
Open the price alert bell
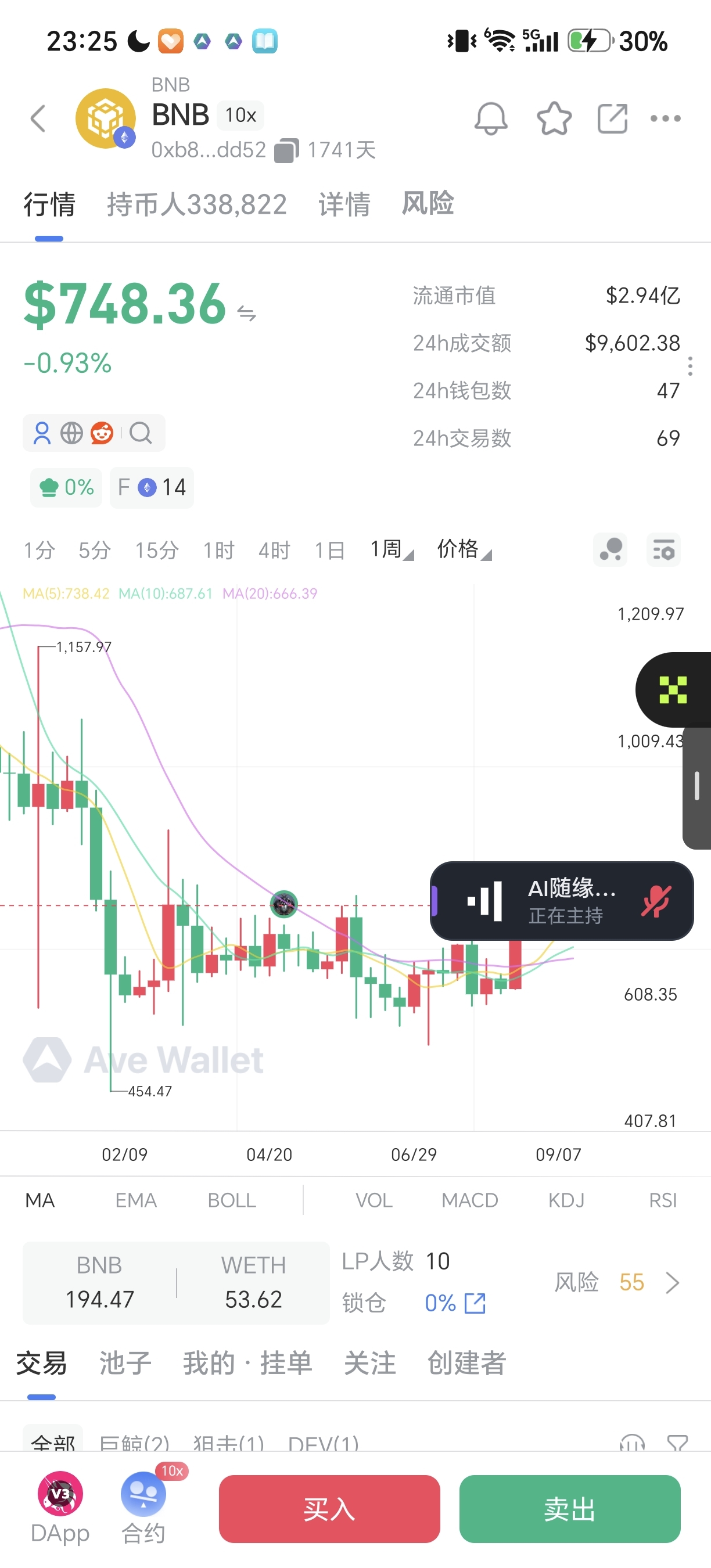click(491, 118)
